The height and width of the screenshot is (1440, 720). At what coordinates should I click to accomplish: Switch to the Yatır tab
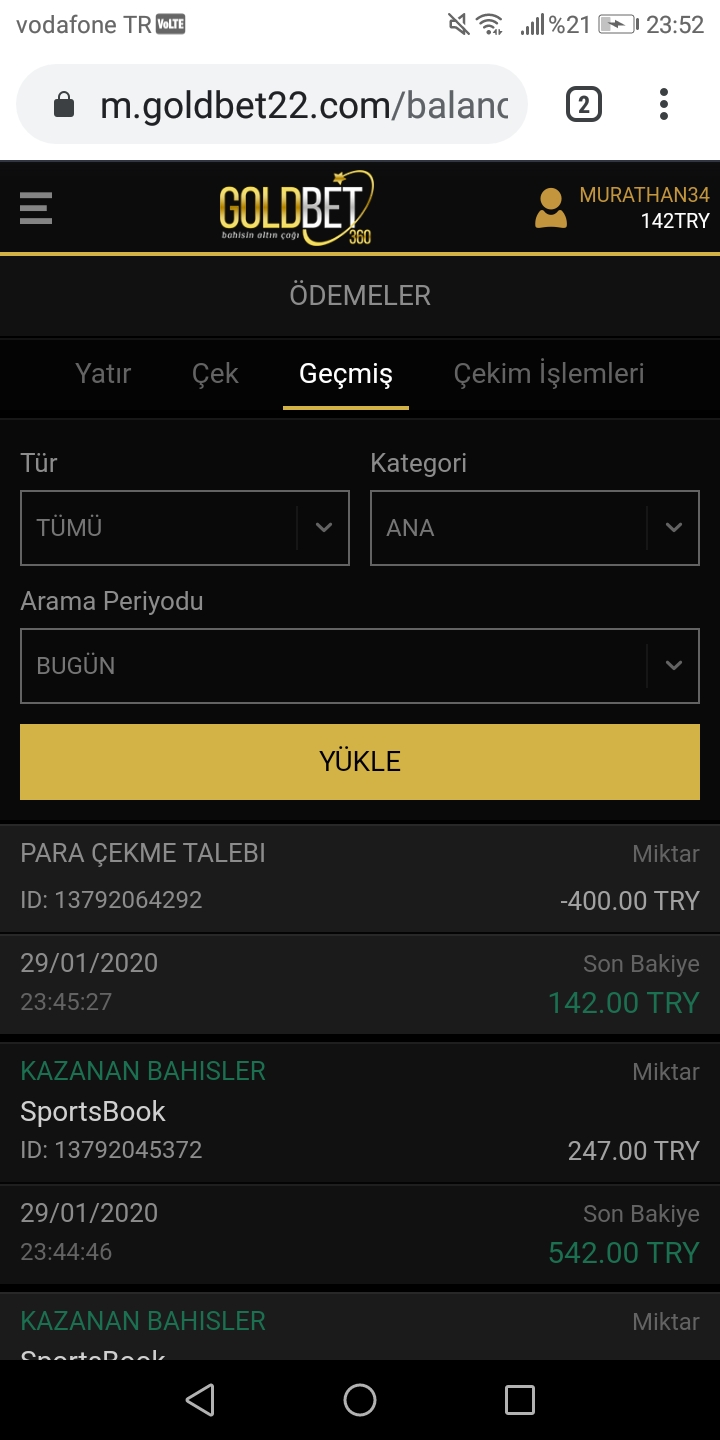pyautogui.click(x=103, y=374)
